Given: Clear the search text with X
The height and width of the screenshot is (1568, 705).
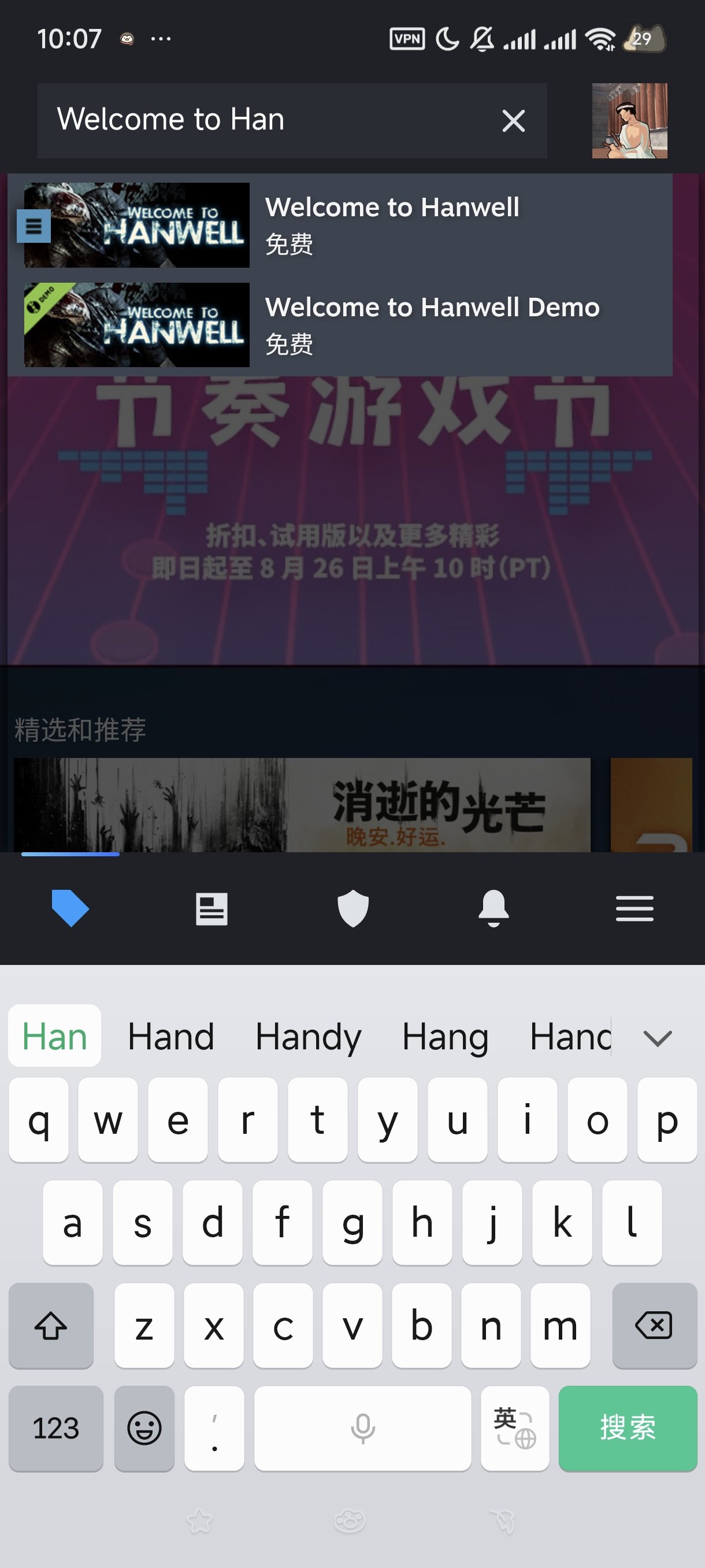Looking at the screenshot, I should coord(513,120).
